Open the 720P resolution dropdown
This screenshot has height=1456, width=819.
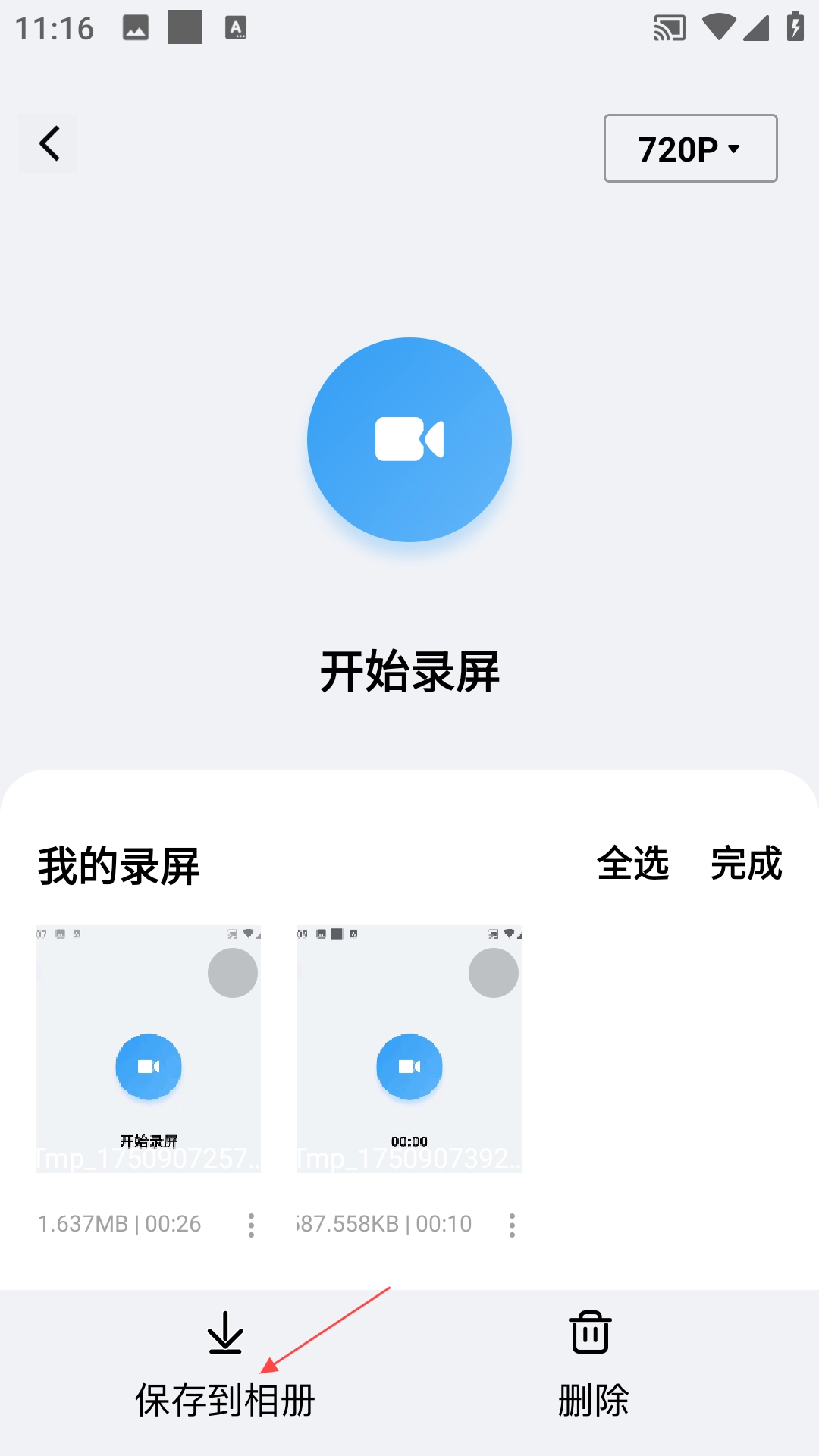pyautogui.click(x=690, y=149)
